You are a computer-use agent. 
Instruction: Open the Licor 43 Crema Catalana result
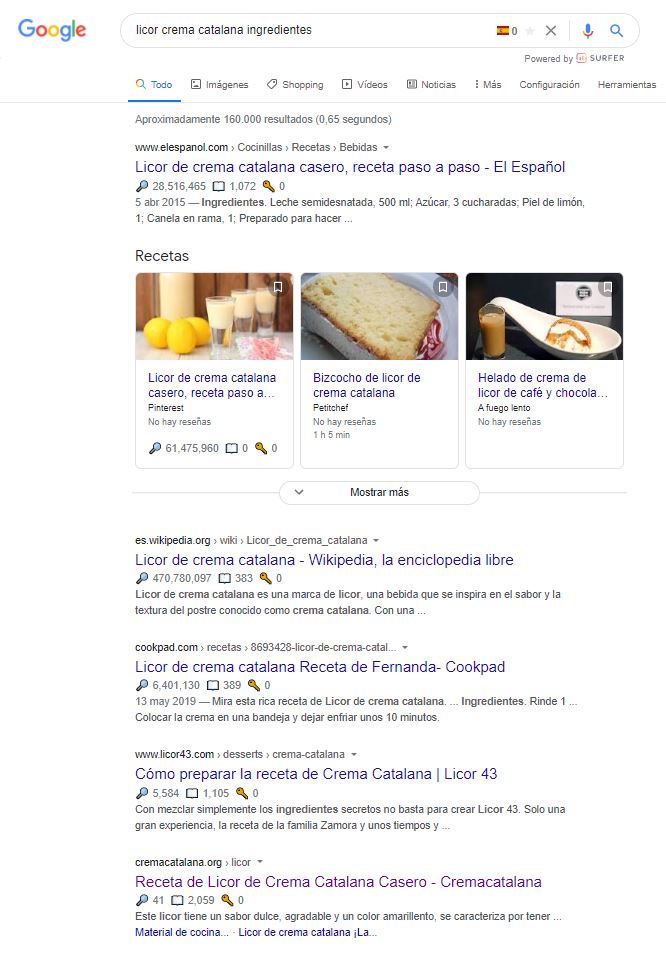tap(316, 774)
